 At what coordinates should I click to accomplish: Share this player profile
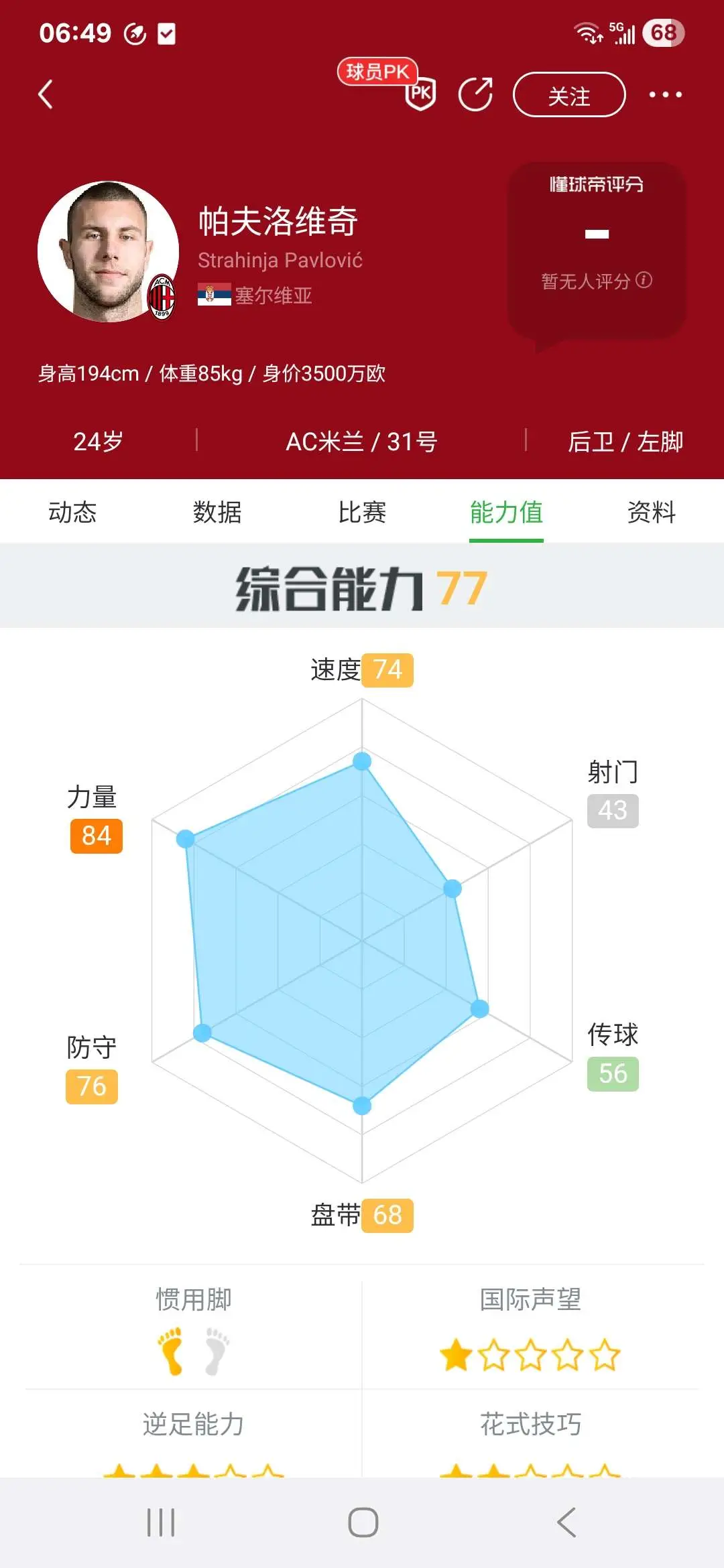coord(475,94)
